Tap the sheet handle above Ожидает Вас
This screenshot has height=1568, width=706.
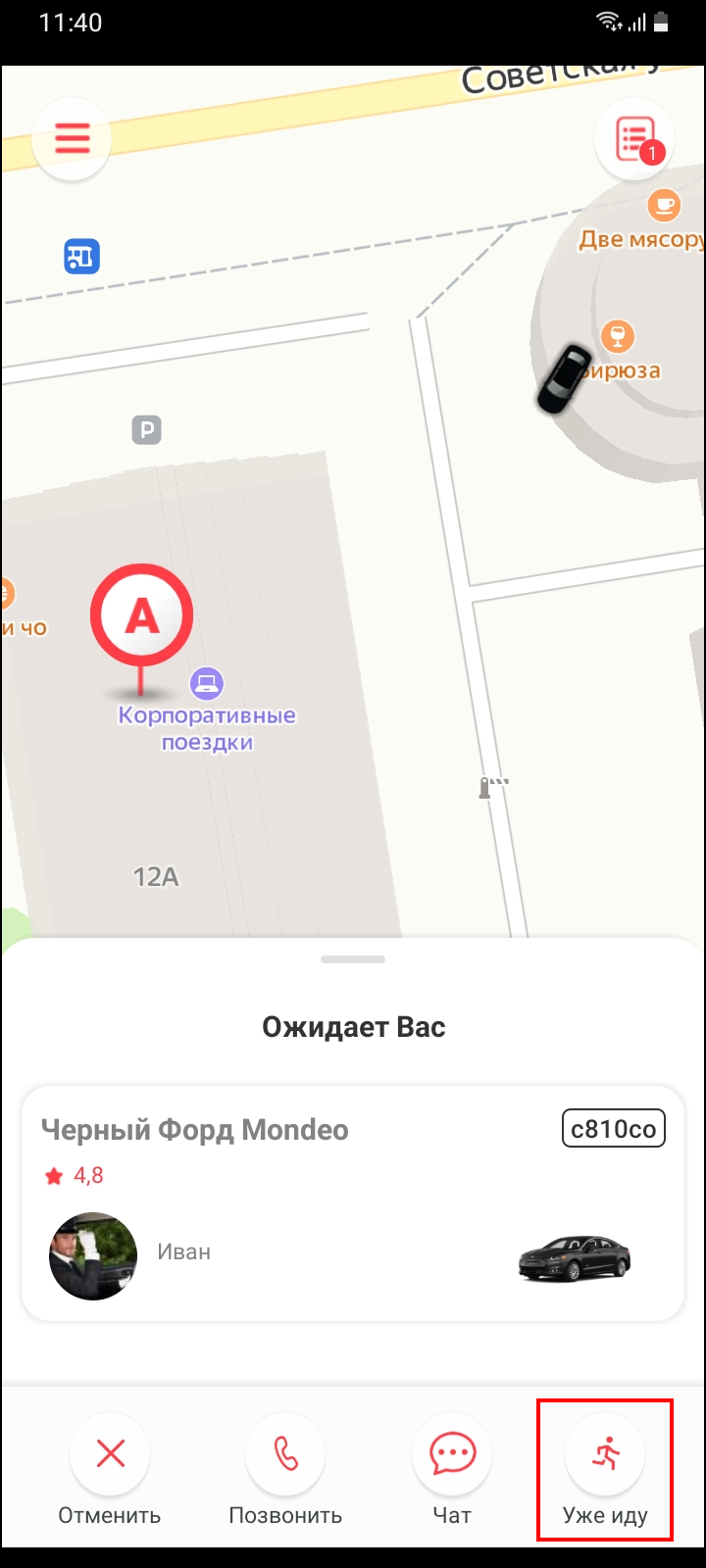point(353,959)
